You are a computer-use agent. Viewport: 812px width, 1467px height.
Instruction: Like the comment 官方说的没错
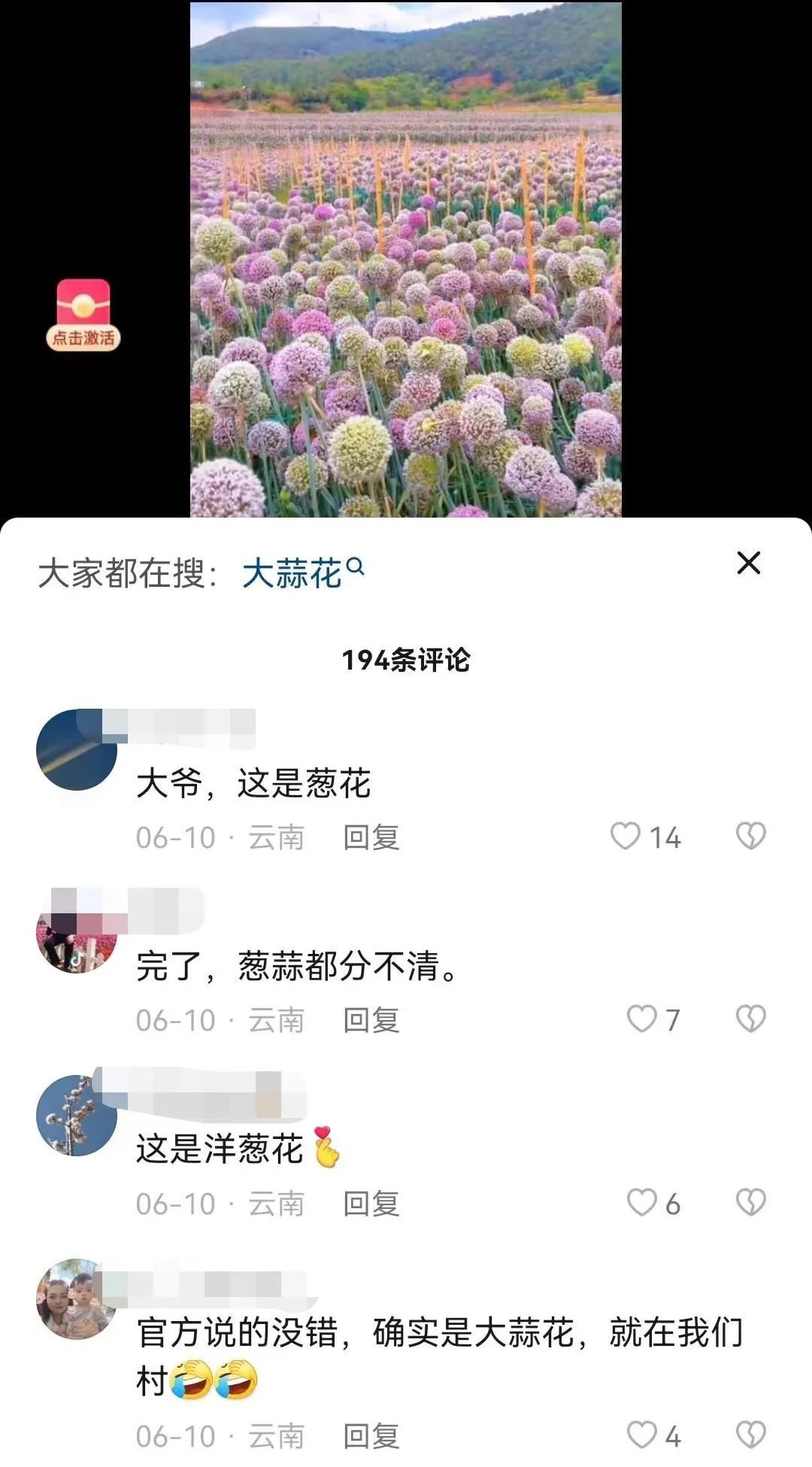point(641,1435)
